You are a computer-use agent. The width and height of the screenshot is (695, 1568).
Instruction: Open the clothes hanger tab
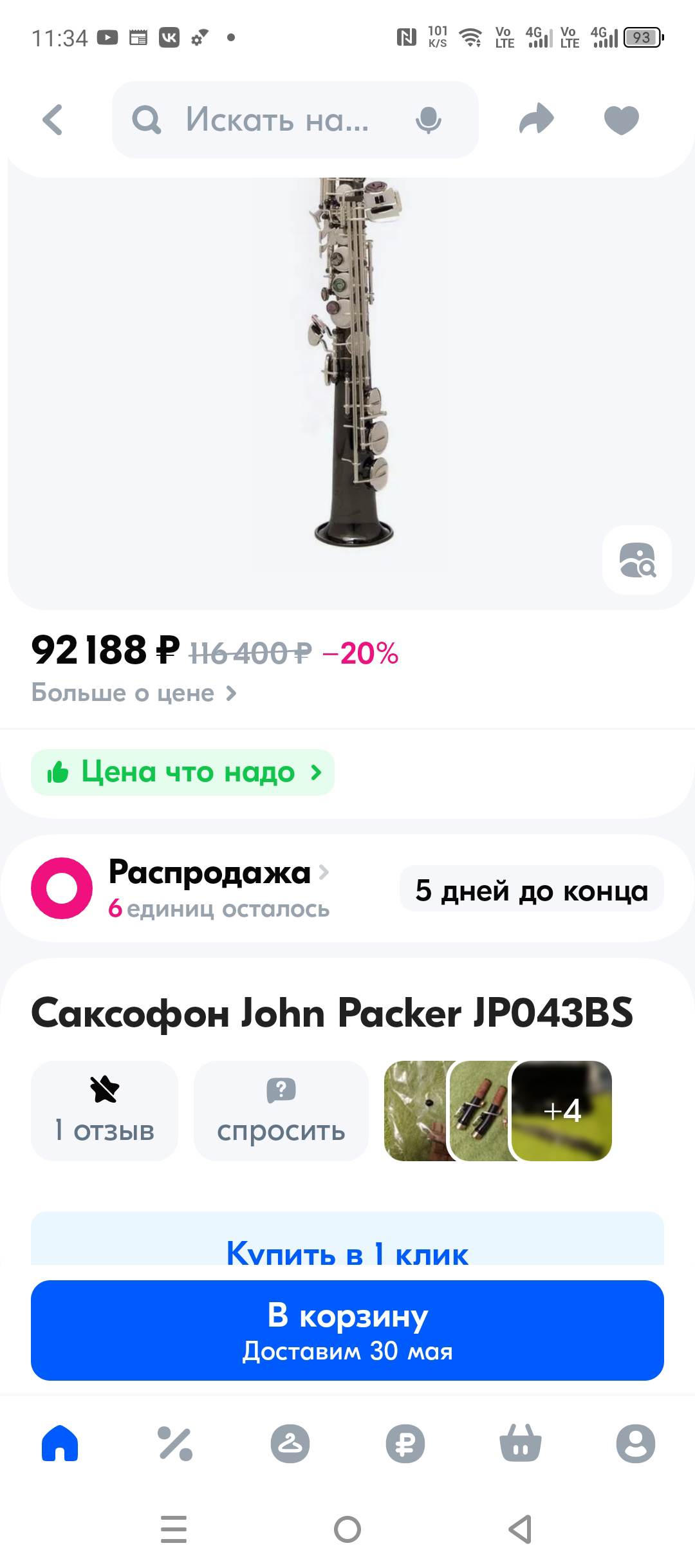pos(290,1443)
